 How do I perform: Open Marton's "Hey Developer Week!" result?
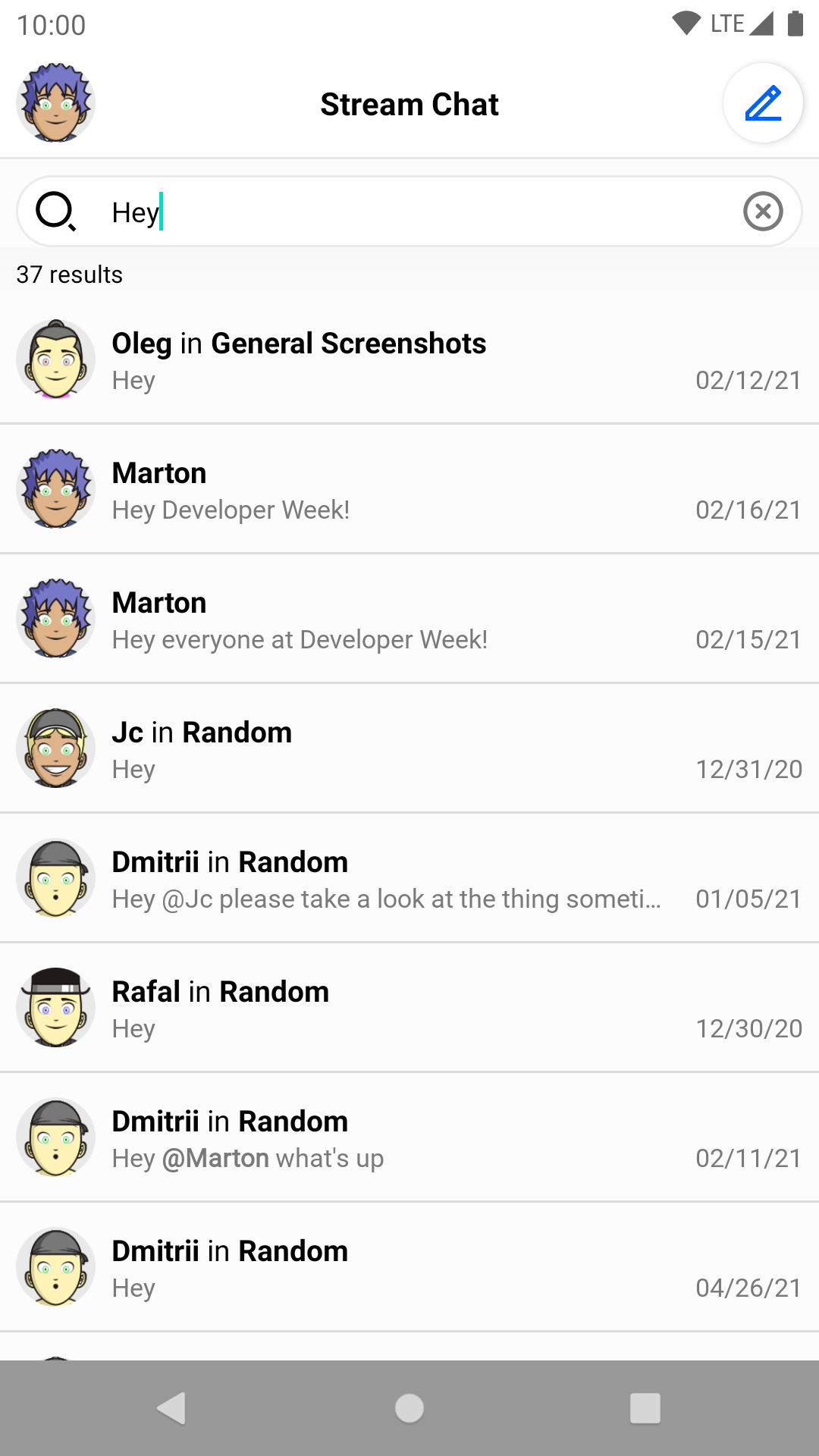point(409,490)
